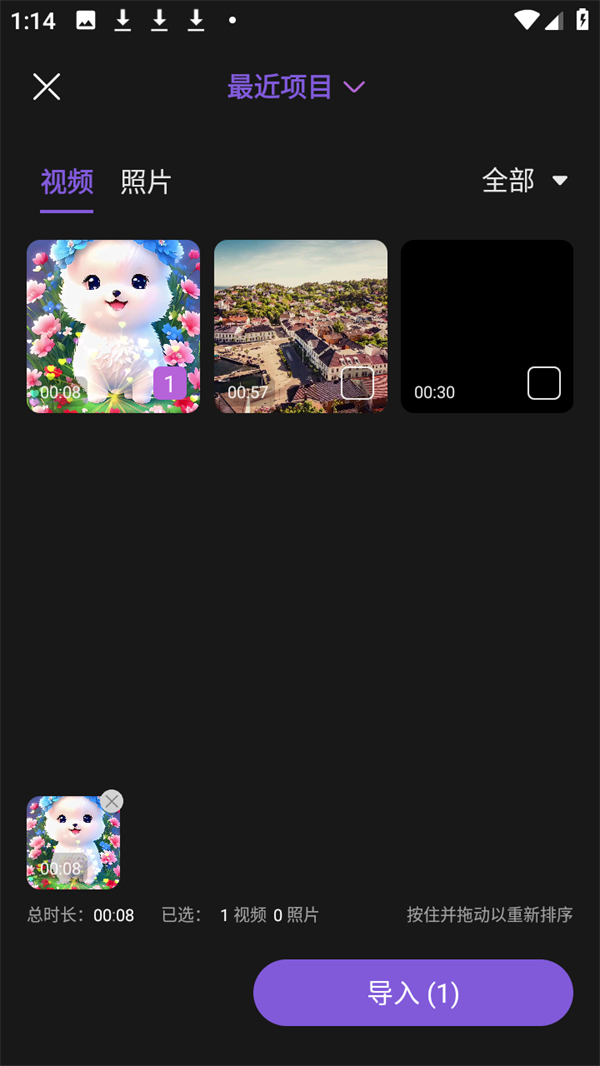Remove the selected puppy clip from the tray
The height and width of the screenshot is (1066, 600).
click(112, 801)
